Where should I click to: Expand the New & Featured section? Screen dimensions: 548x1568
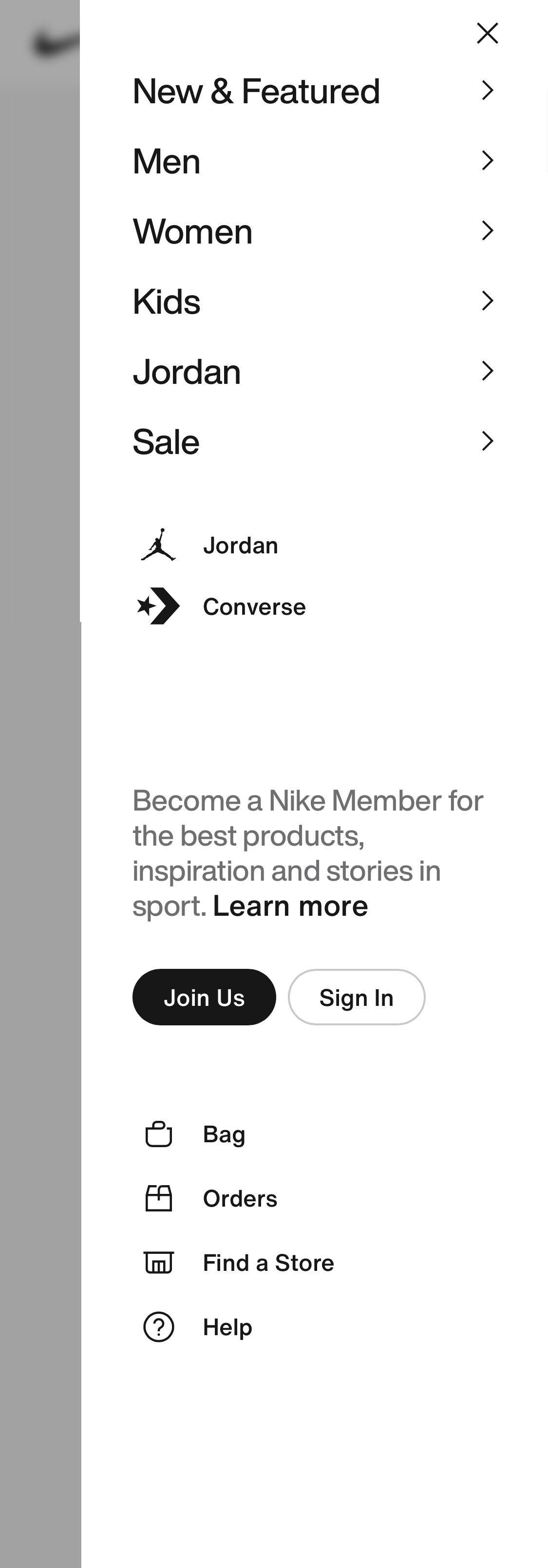click(488, 90)
